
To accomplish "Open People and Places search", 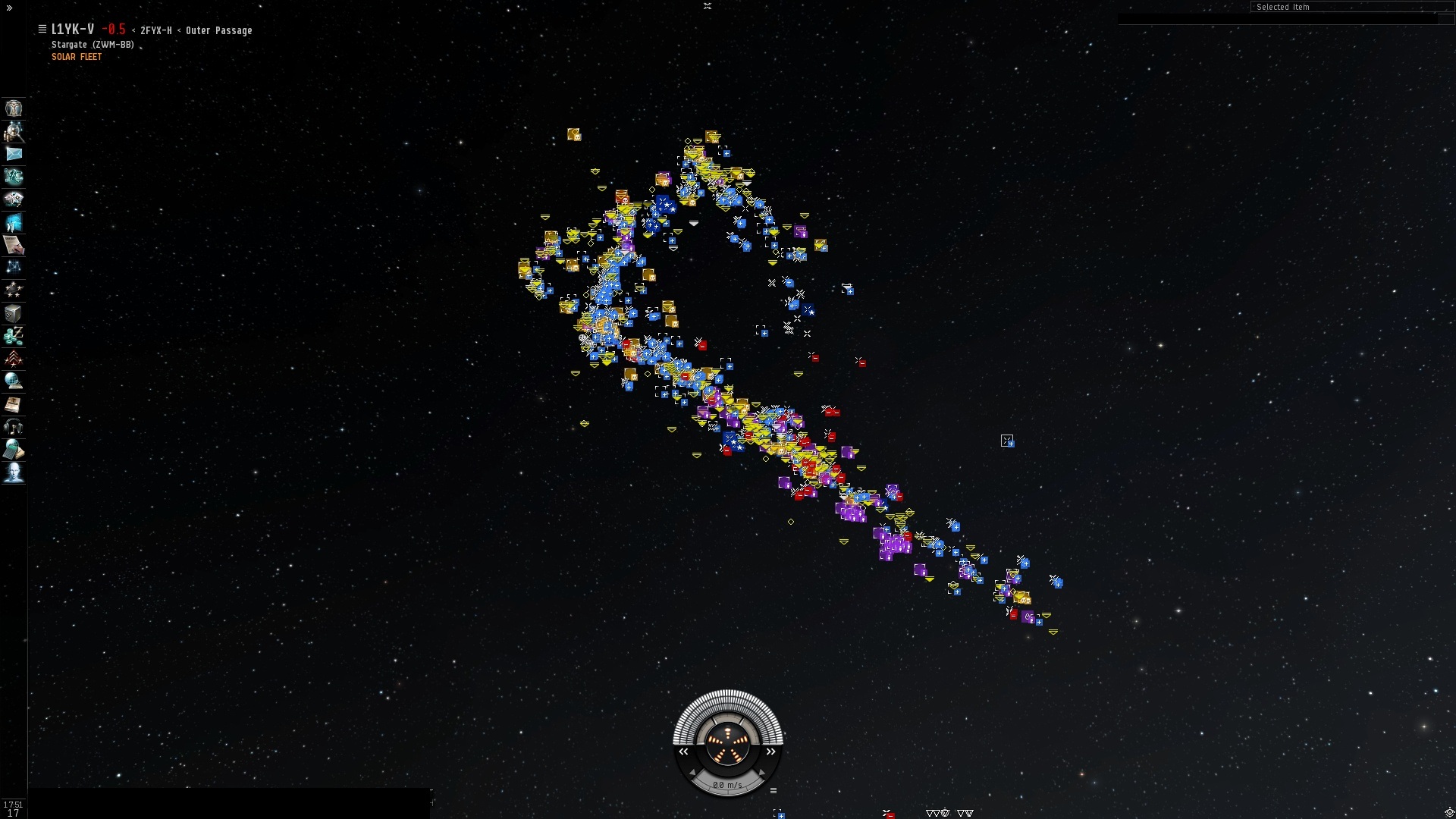I will [x=14, y=131].
